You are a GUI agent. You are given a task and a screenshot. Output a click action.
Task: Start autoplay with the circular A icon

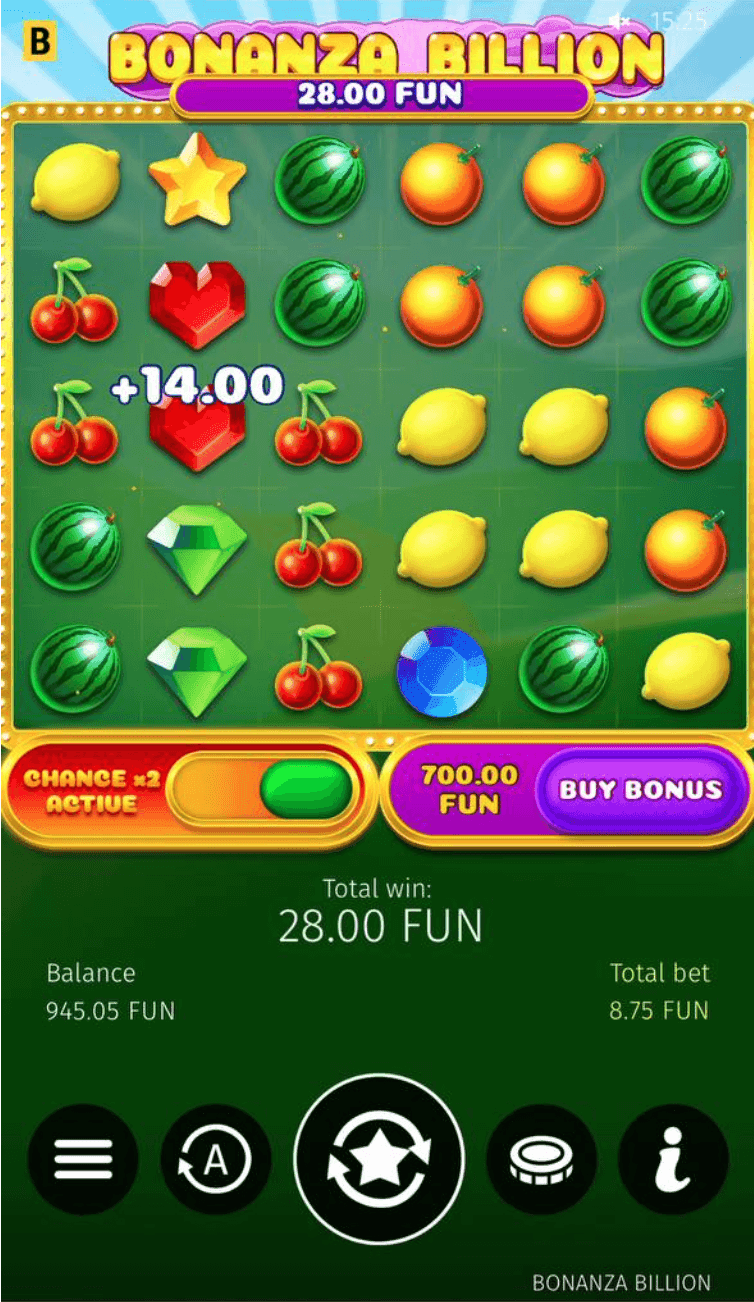[214, 1158]
